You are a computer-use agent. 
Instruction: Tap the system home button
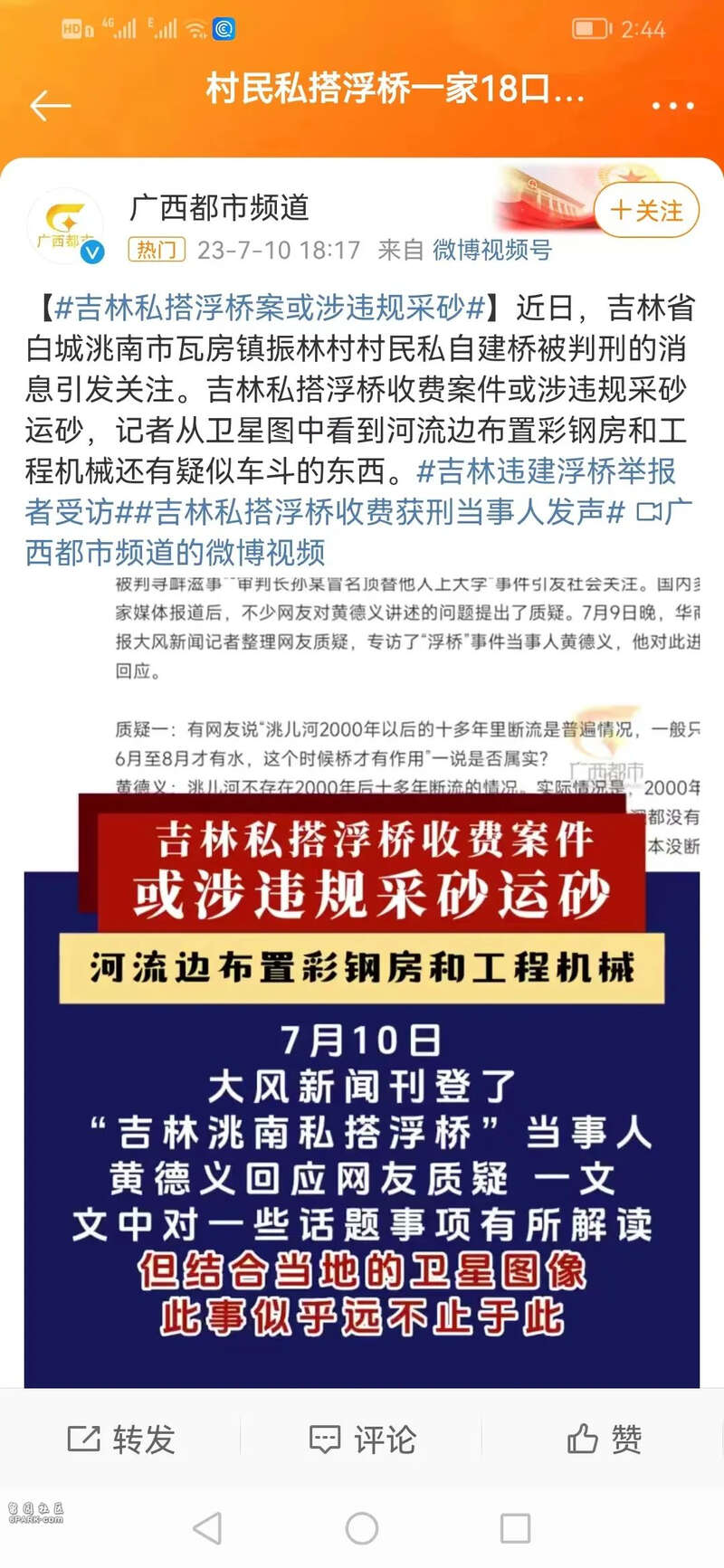pos(362,1529)
